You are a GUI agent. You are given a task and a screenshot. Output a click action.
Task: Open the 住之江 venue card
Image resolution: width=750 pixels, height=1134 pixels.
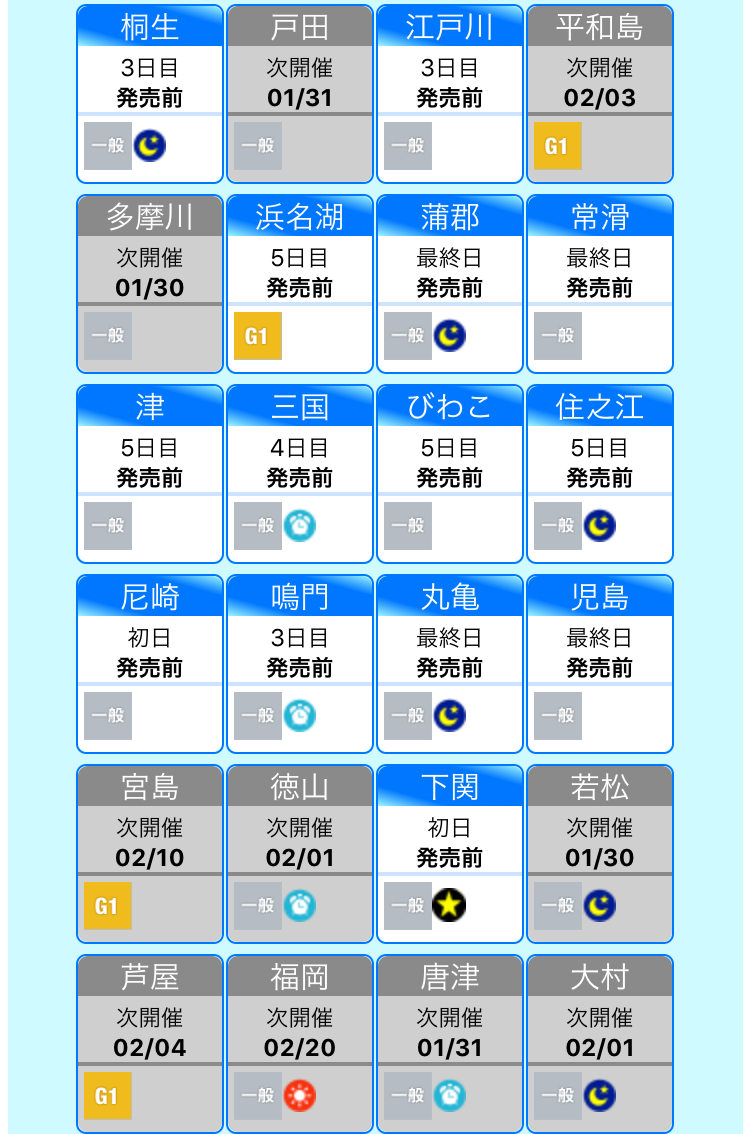coord(600,474)
